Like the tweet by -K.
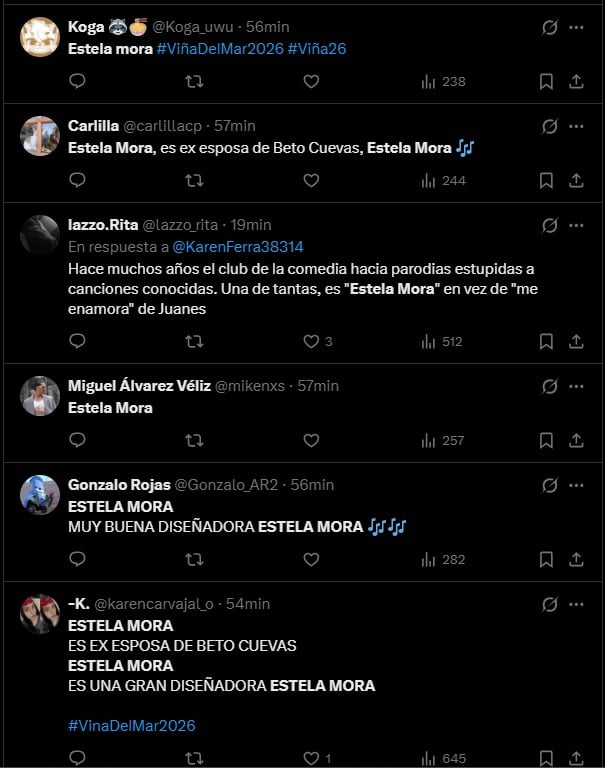Screen dimensions: 605x768 (x=311, y=758)
